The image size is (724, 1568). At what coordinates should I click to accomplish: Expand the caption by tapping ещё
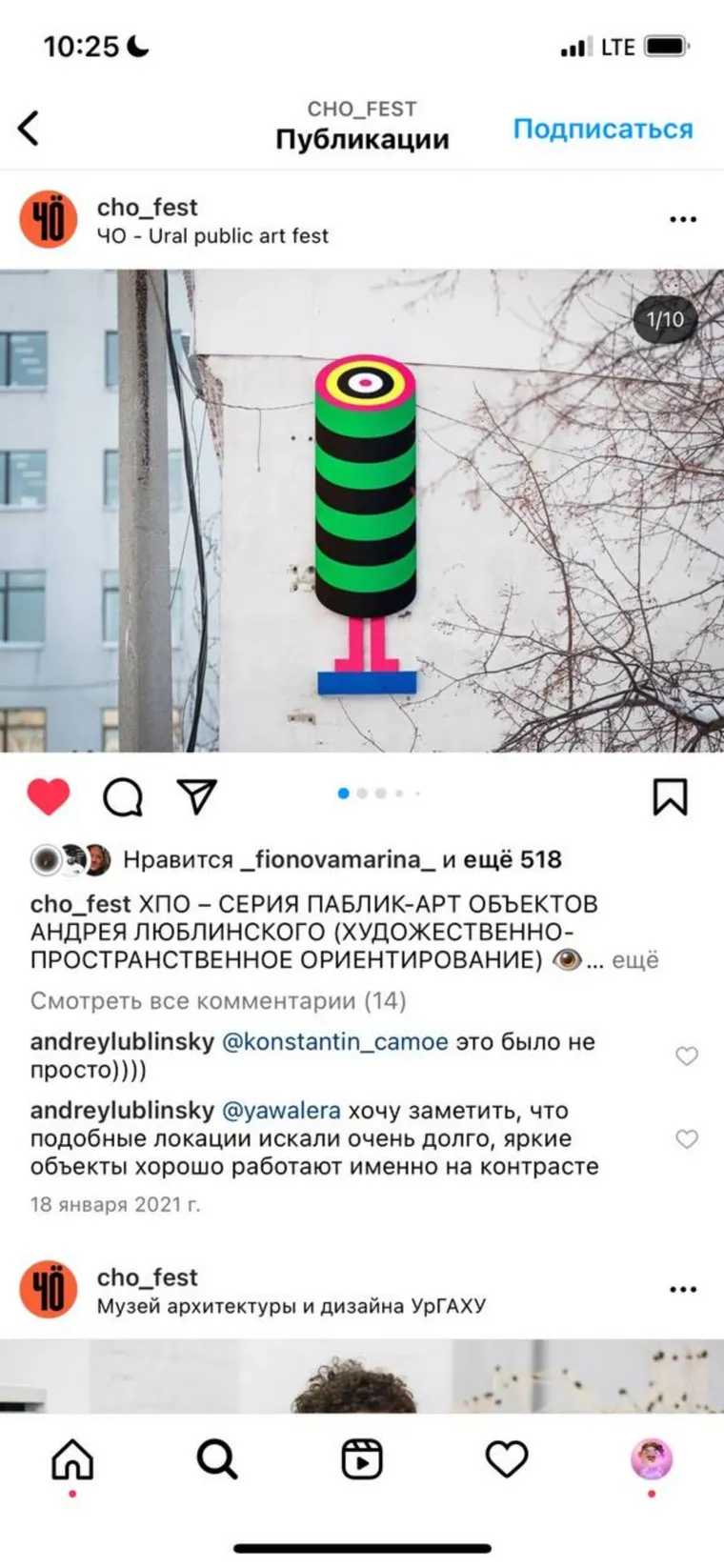(634, 960)
